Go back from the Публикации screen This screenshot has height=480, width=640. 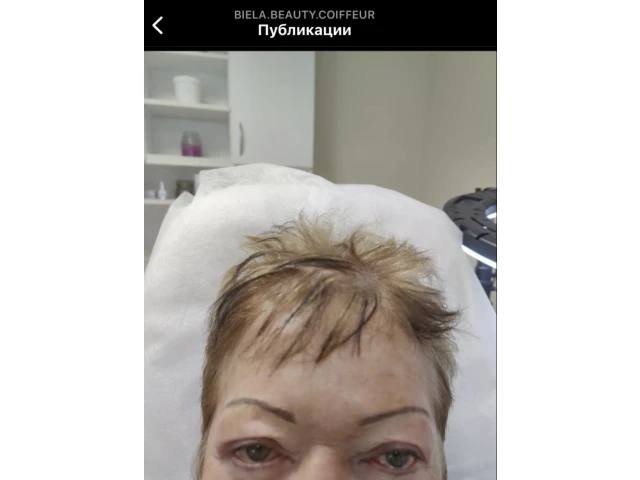(158, 26)
